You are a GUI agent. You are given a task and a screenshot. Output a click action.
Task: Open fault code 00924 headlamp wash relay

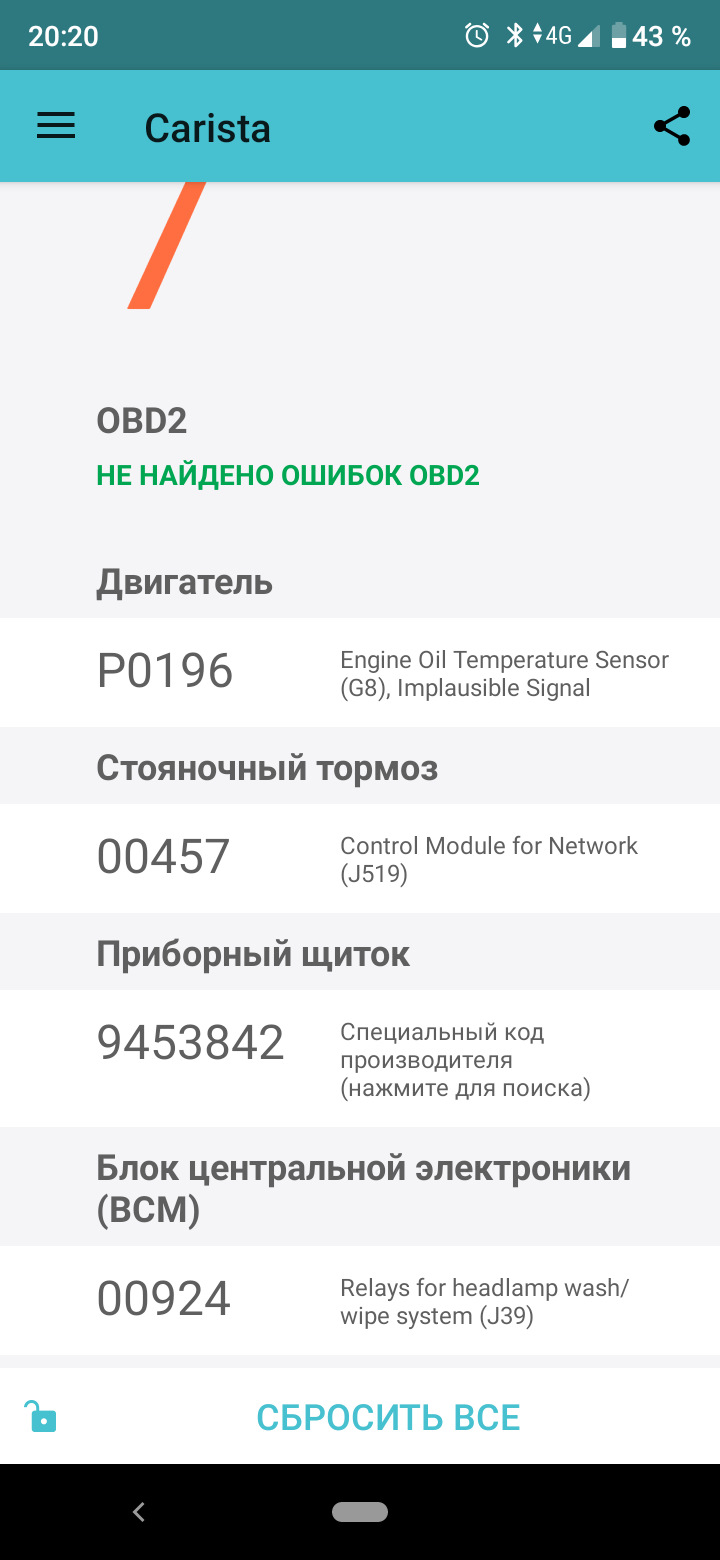(x=360, y=1300)
